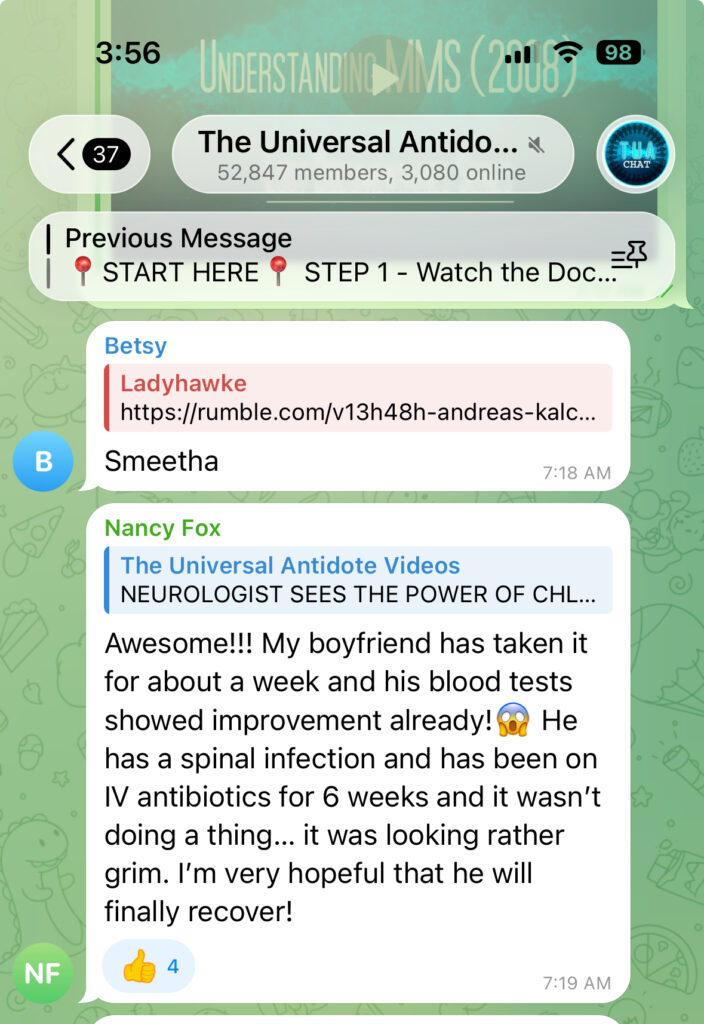
Task: Open Ladyhawke's quoted rumble link
Action: [x=358, y=397]
